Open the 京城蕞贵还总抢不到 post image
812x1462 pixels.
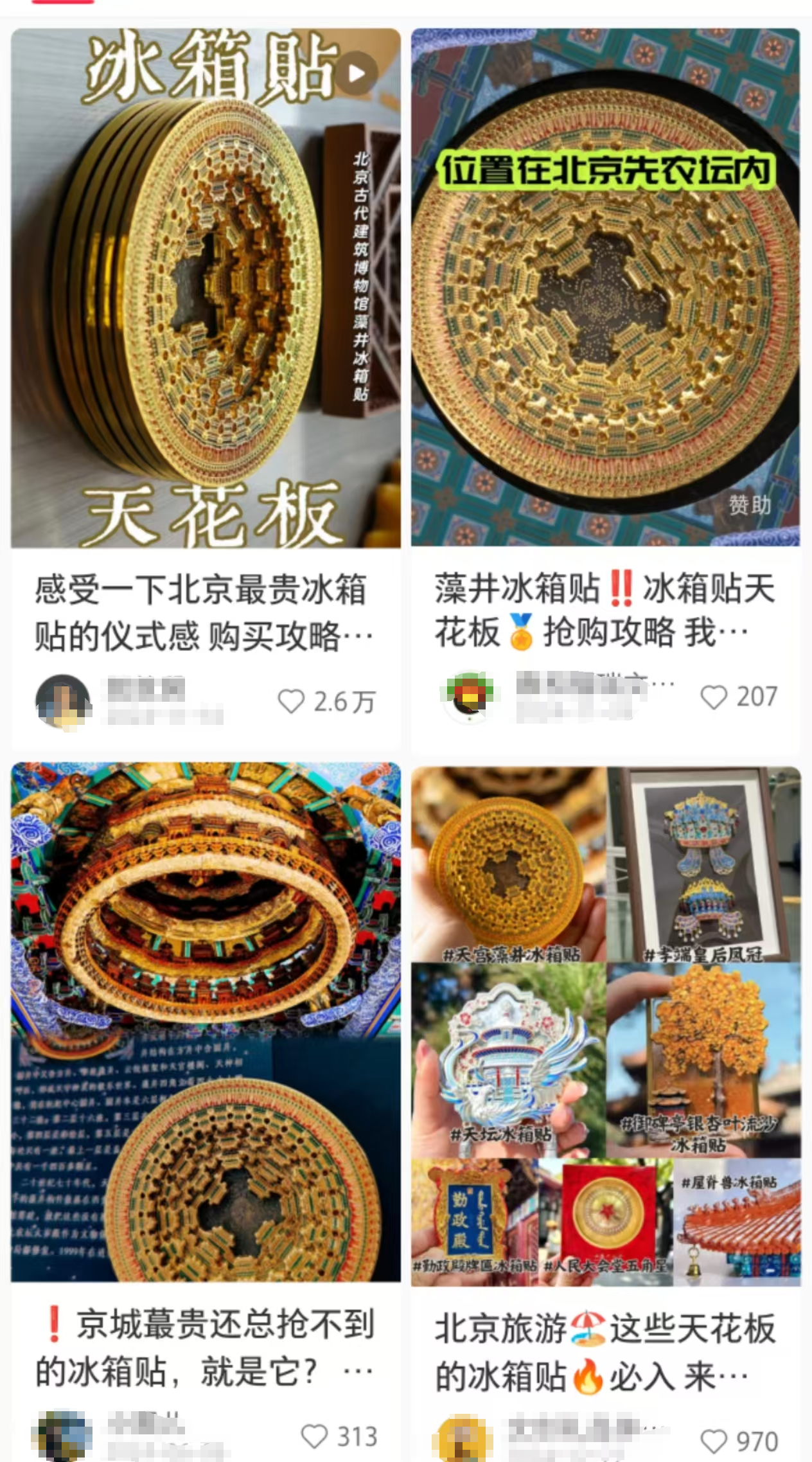tap(206, 1022)
